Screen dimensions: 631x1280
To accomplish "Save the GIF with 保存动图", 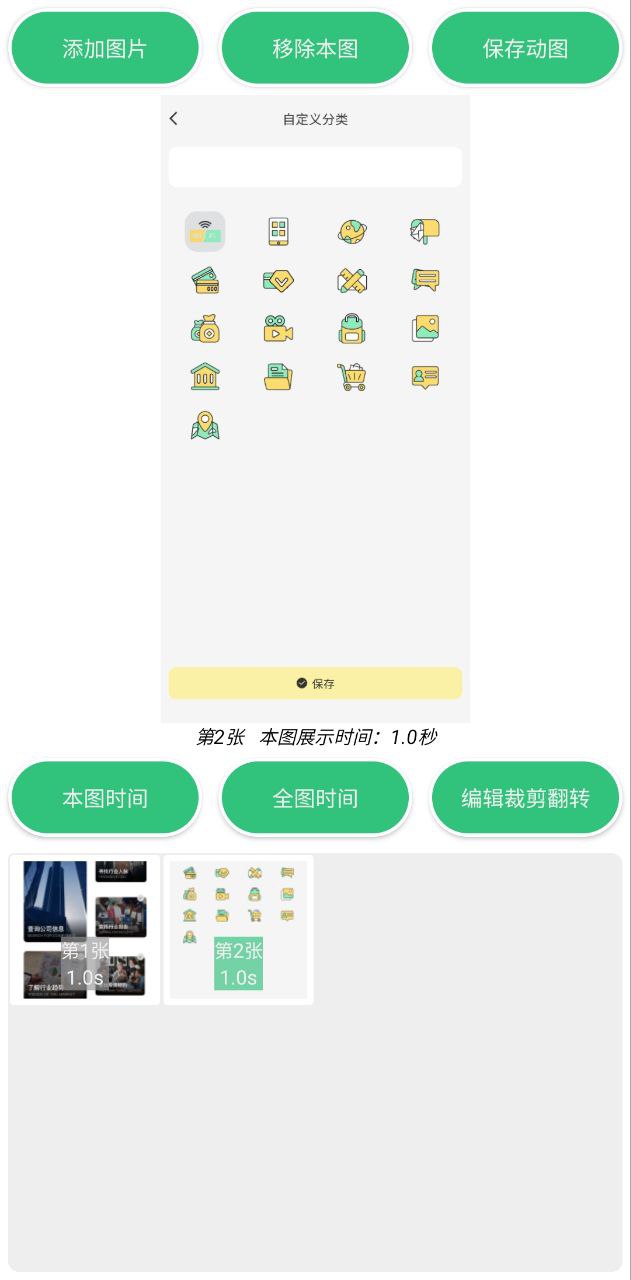I will click(x=525, y=48).
